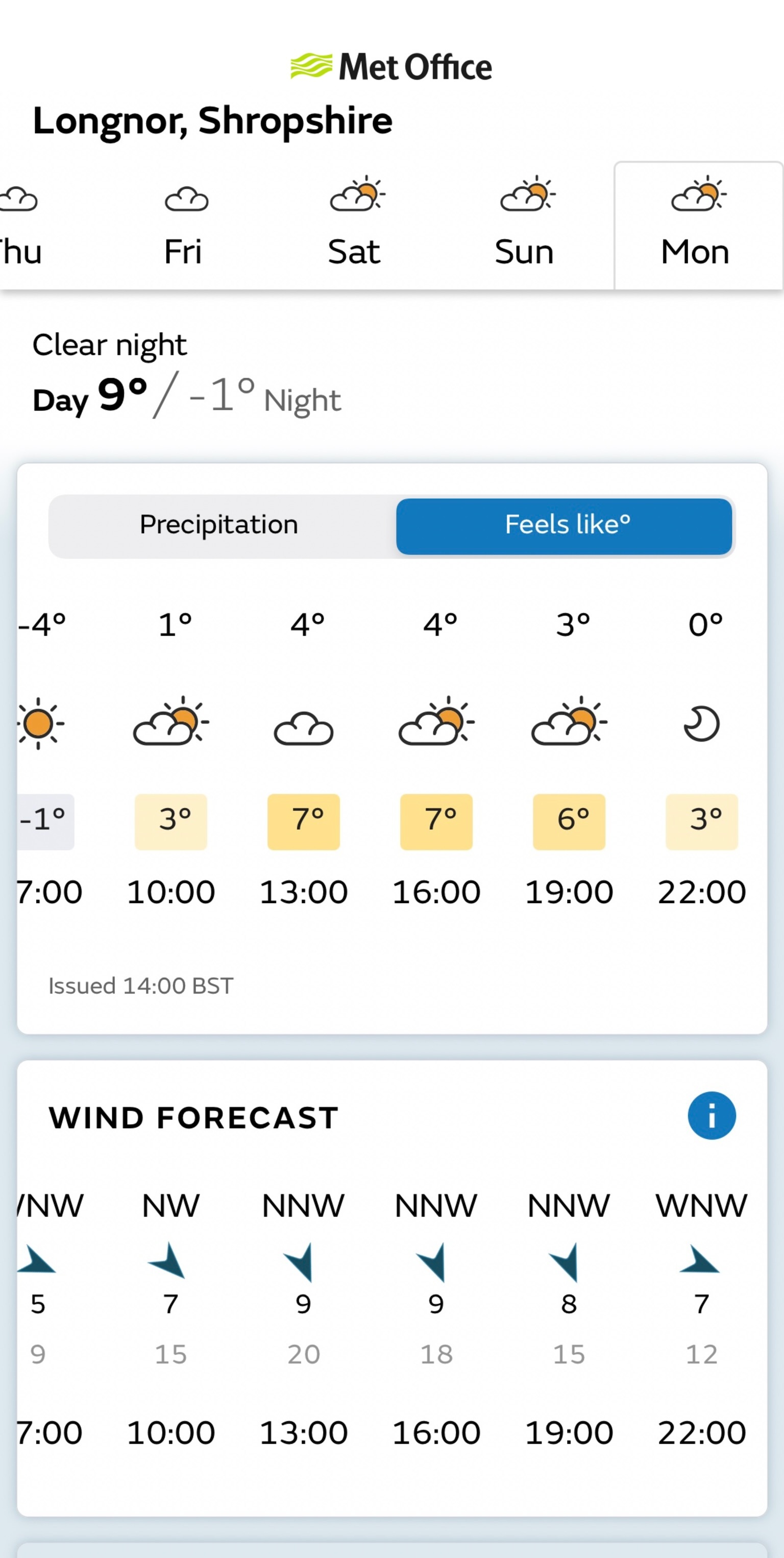Open the wind forecast info icon
Image resolution: width=784 pixels, height=1558 pixels.
[712, 1116]
